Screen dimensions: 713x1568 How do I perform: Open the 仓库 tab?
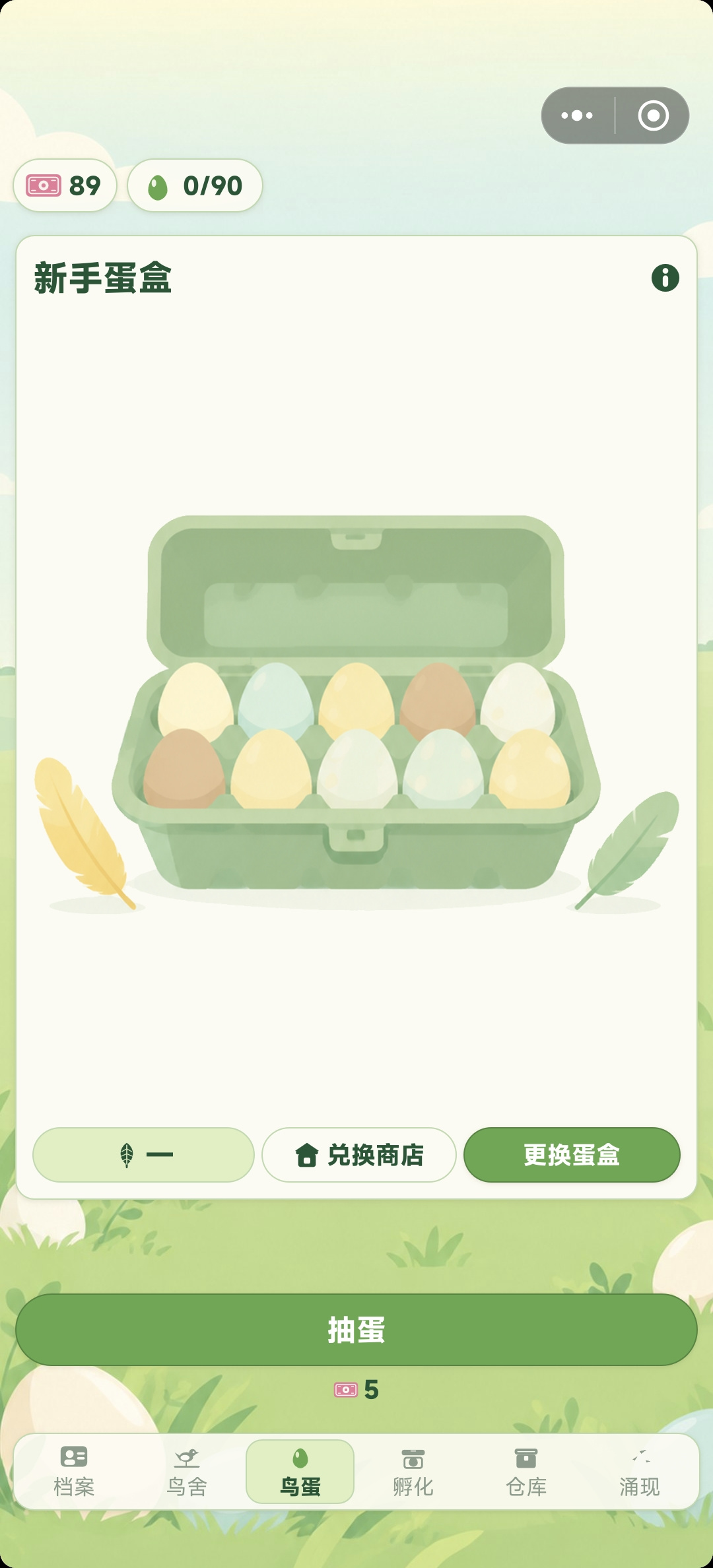click(x=526, y=1472)
